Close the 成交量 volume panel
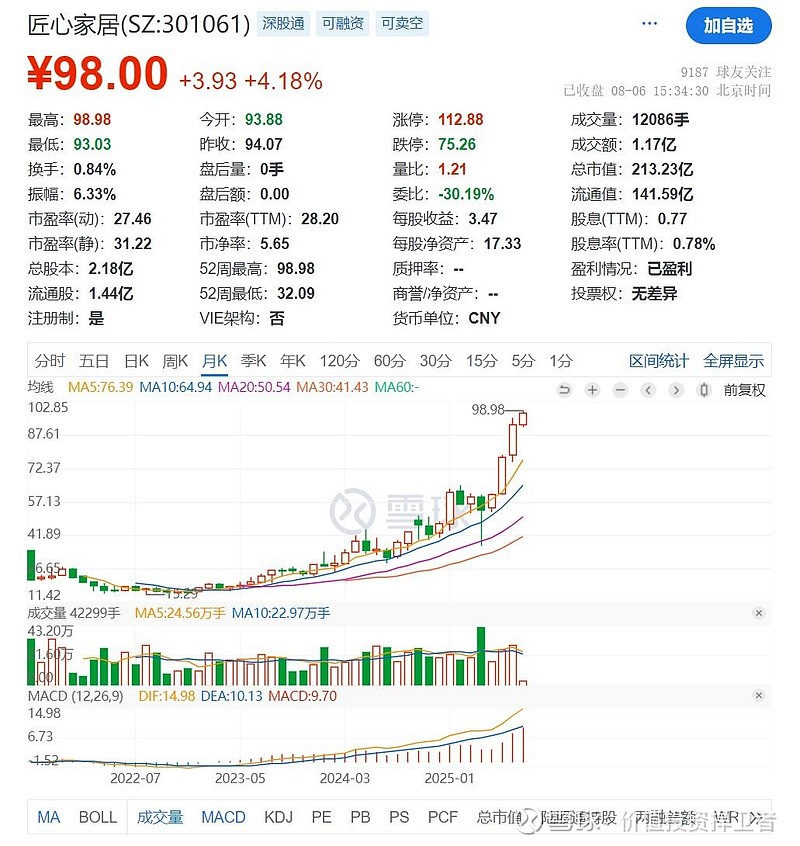The width and height of the screenshot is (800, 846). 758,613
